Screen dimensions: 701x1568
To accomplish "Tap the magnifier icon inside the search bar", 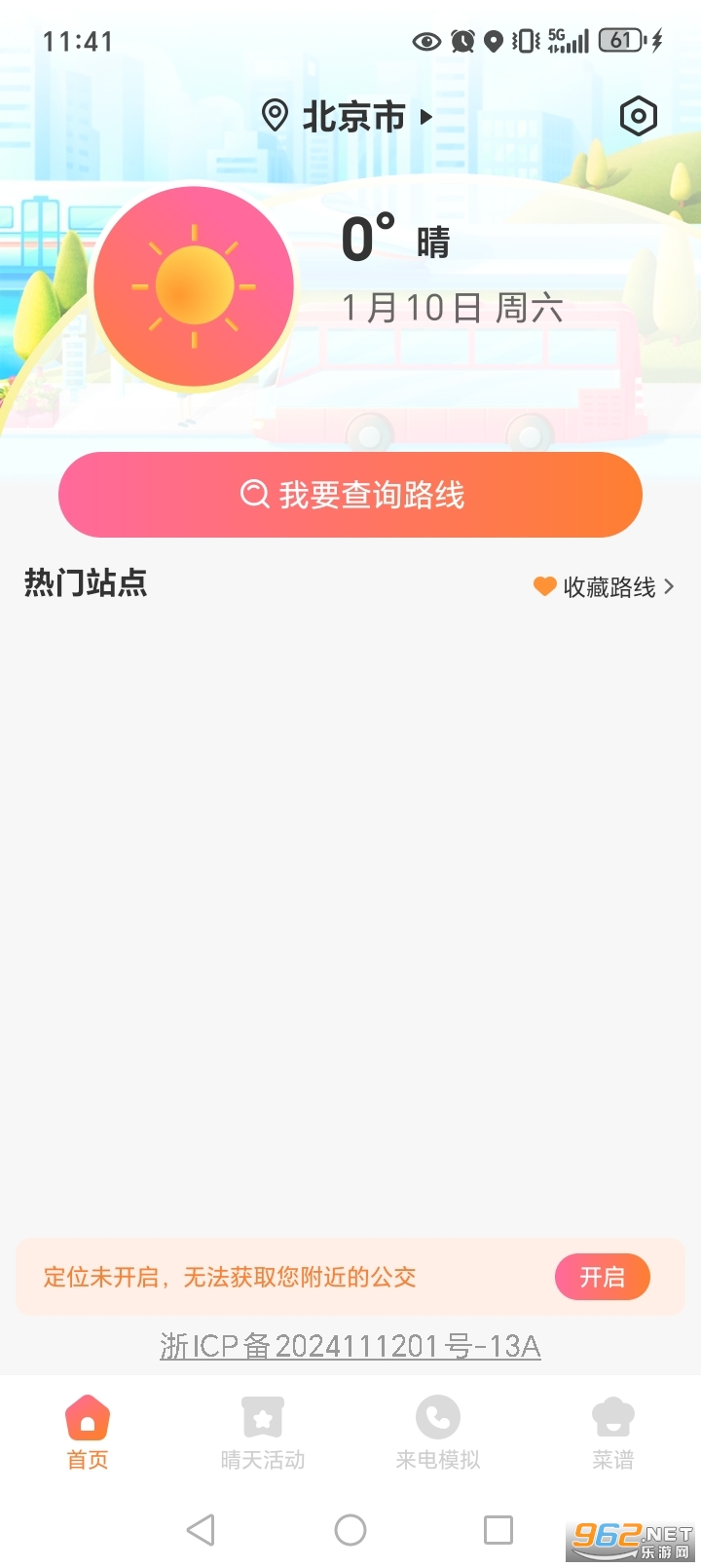I will pyautogui.click(x=252, y=495).
